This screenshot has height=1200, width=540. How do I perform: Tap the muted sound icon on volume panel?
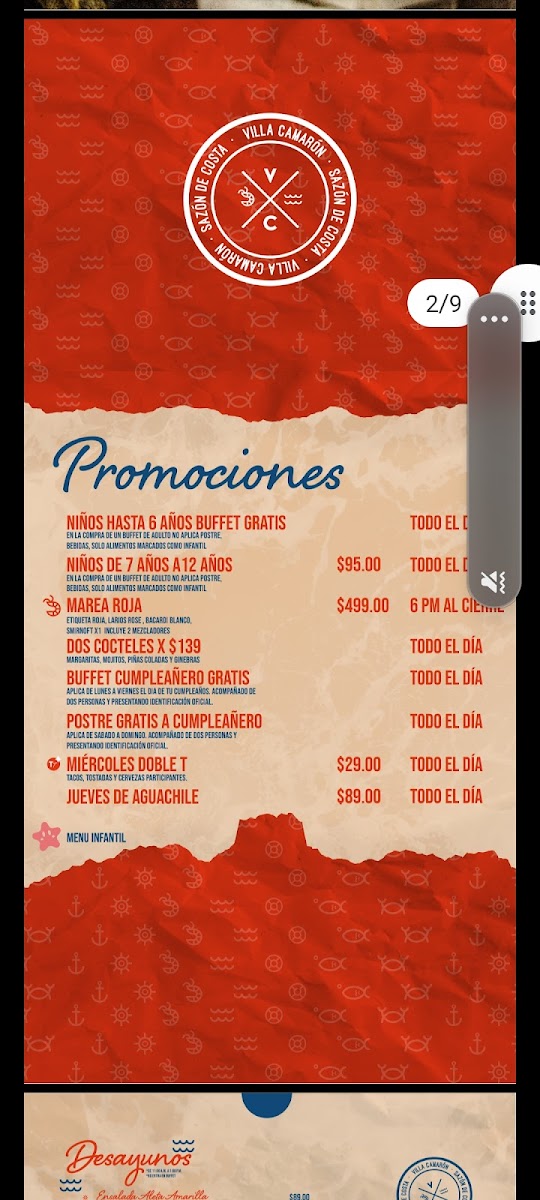point(494,581)
